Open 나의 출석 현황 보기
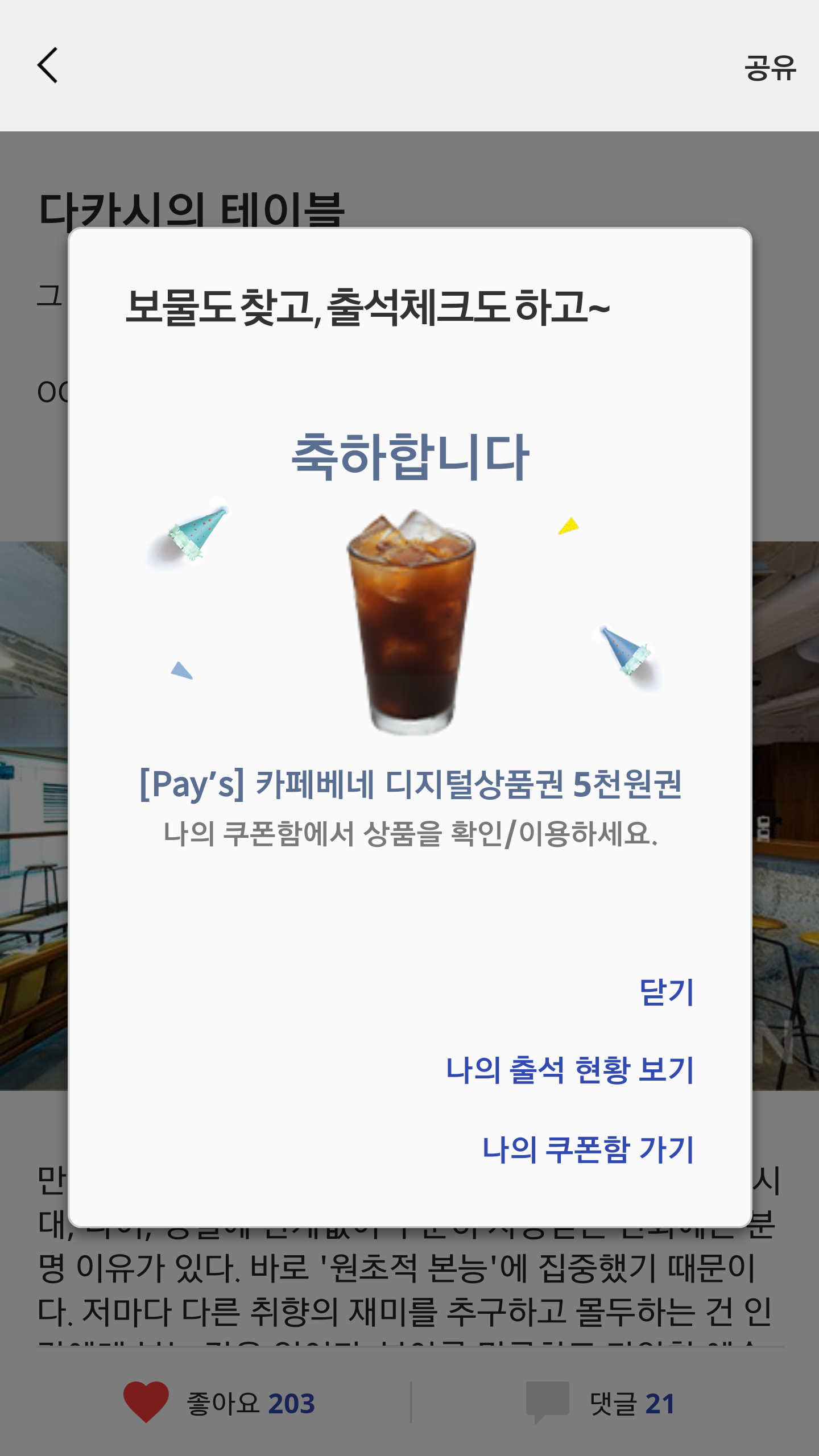The height and width of the screenshot is (1456, 819). (x=570, y=1070)
